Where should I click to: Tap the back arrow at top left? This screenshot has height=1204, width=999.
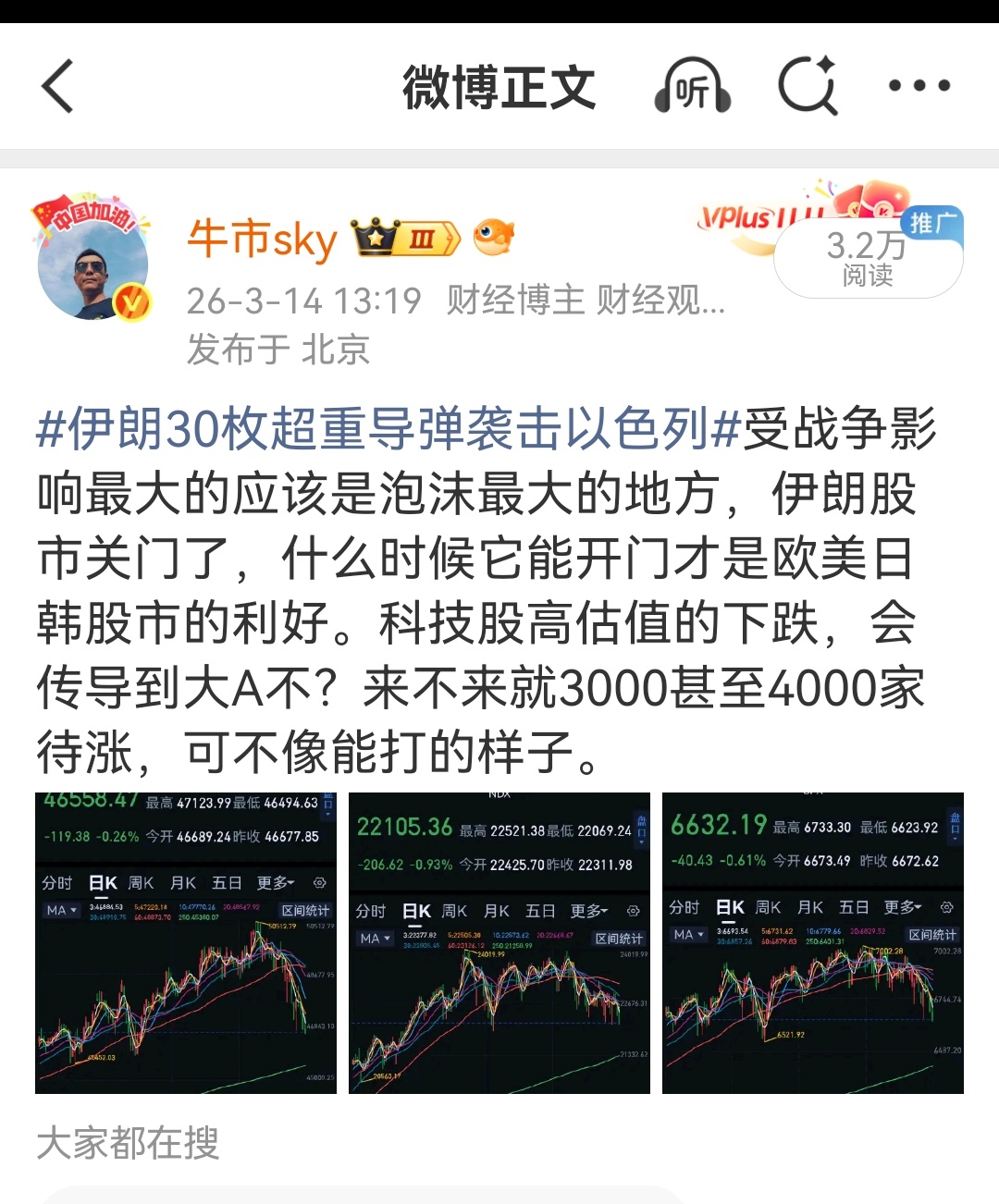pos(57,88)
